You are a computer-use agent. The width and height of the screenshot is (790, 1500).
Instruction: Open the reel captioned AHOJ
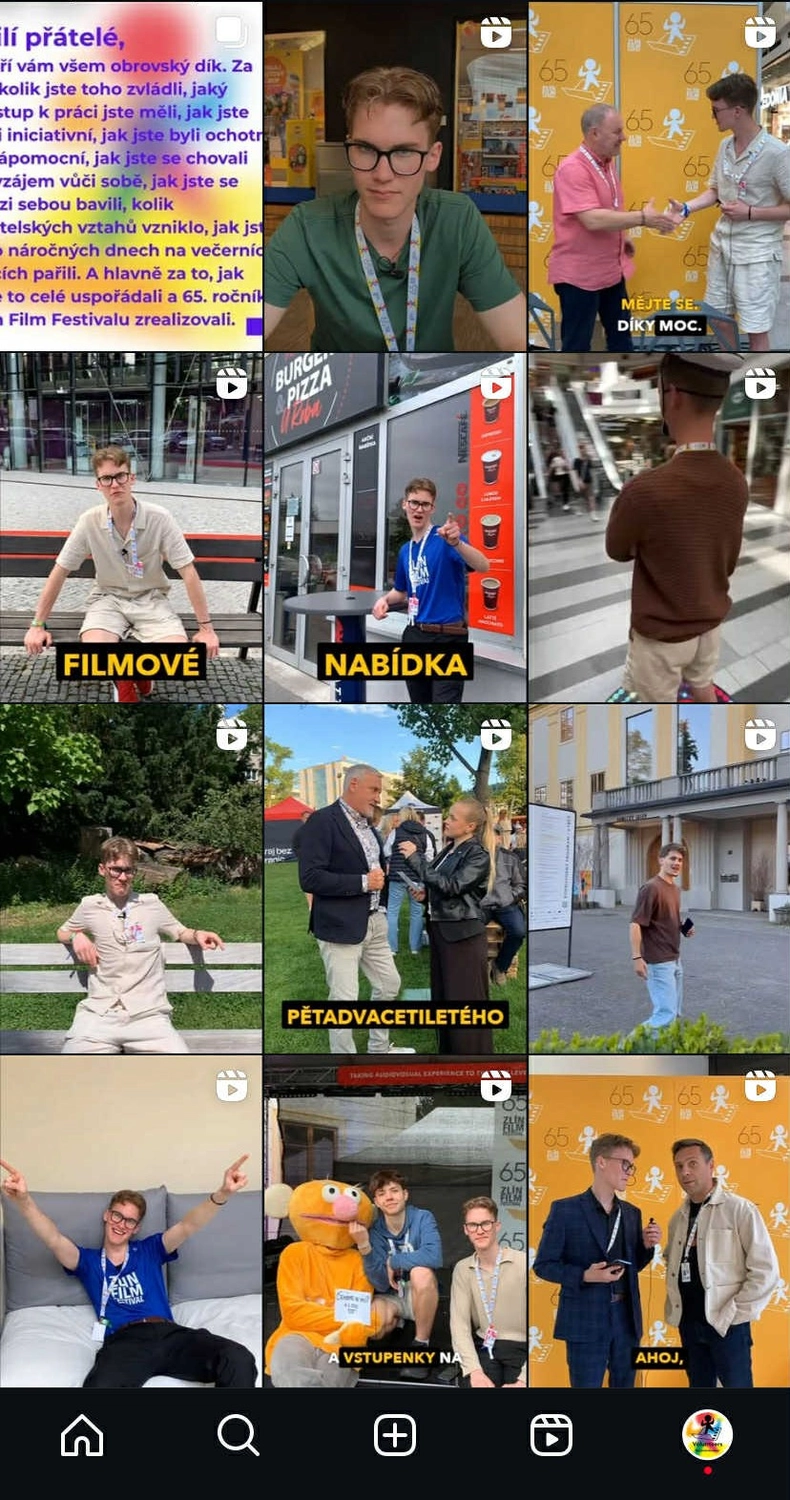tap(659, 1222)
